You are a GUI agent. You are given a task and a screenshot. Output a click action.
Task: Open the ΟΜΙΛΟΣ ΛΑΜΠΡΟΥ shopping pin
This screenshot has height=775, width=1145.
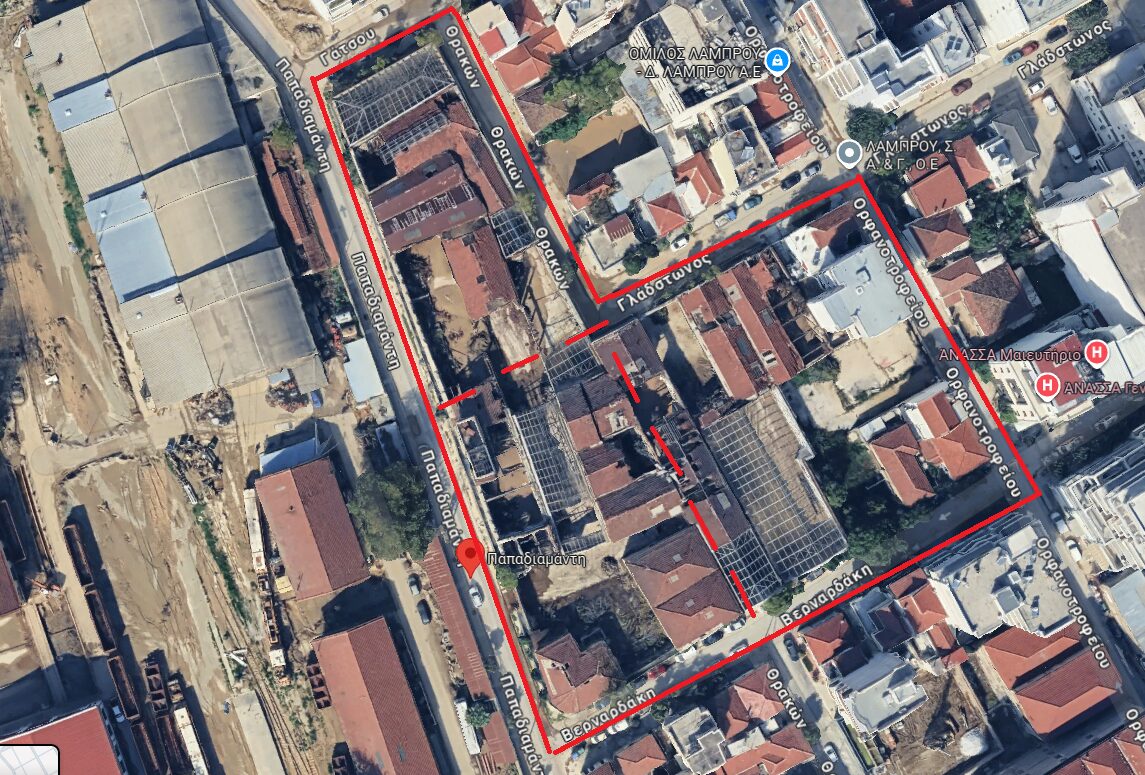[x=778, y=61]
